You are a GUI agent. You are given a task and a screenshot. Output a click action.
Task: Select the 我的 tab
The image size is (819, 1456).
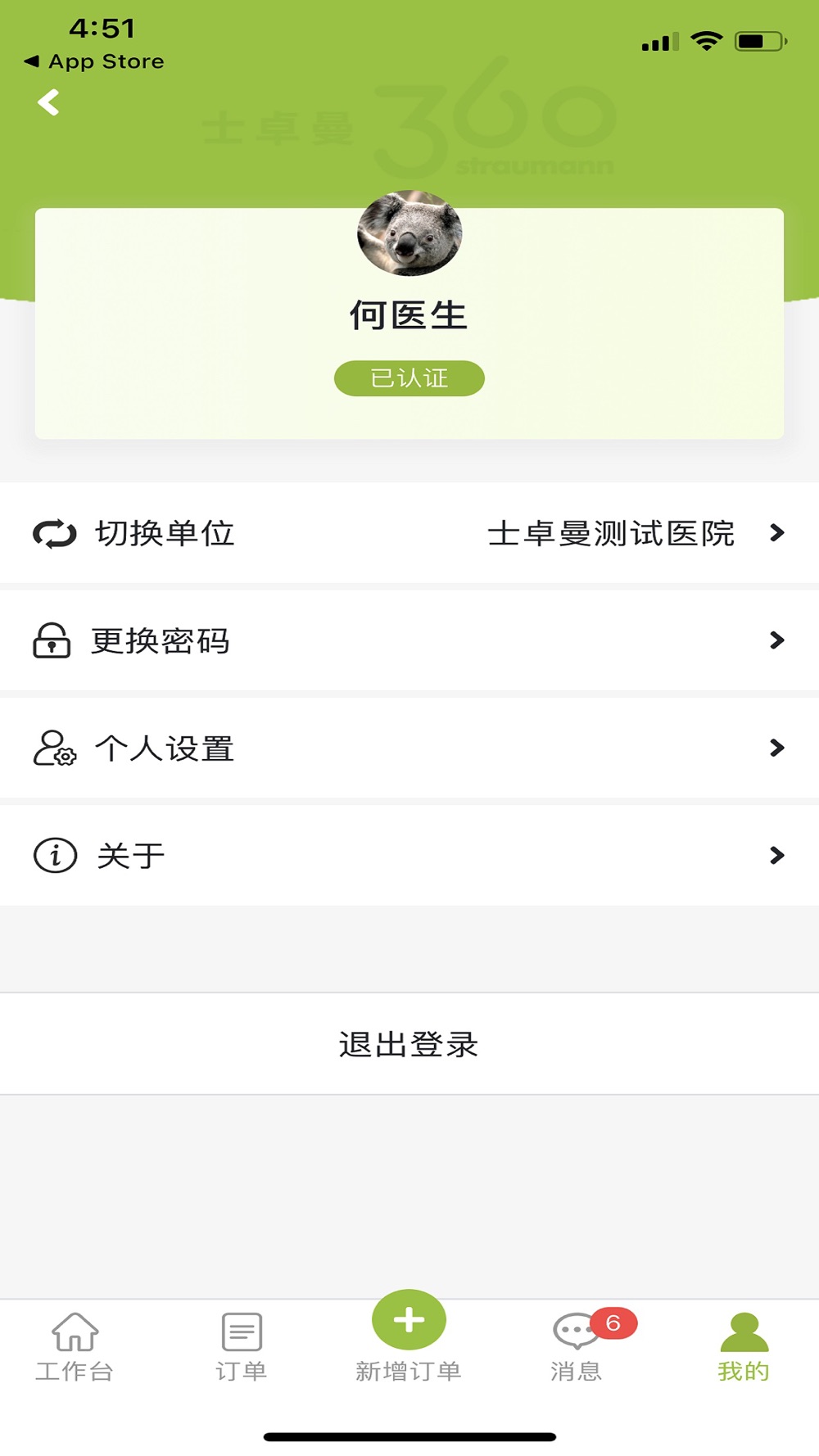744,1347
